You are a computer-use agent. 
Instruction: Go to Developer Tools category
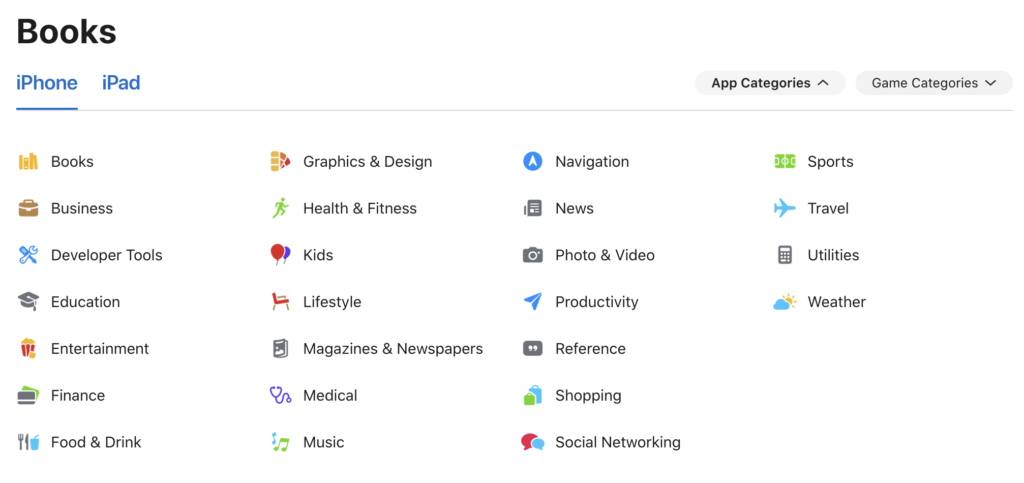pyautogui.click(x=106, y=256)
